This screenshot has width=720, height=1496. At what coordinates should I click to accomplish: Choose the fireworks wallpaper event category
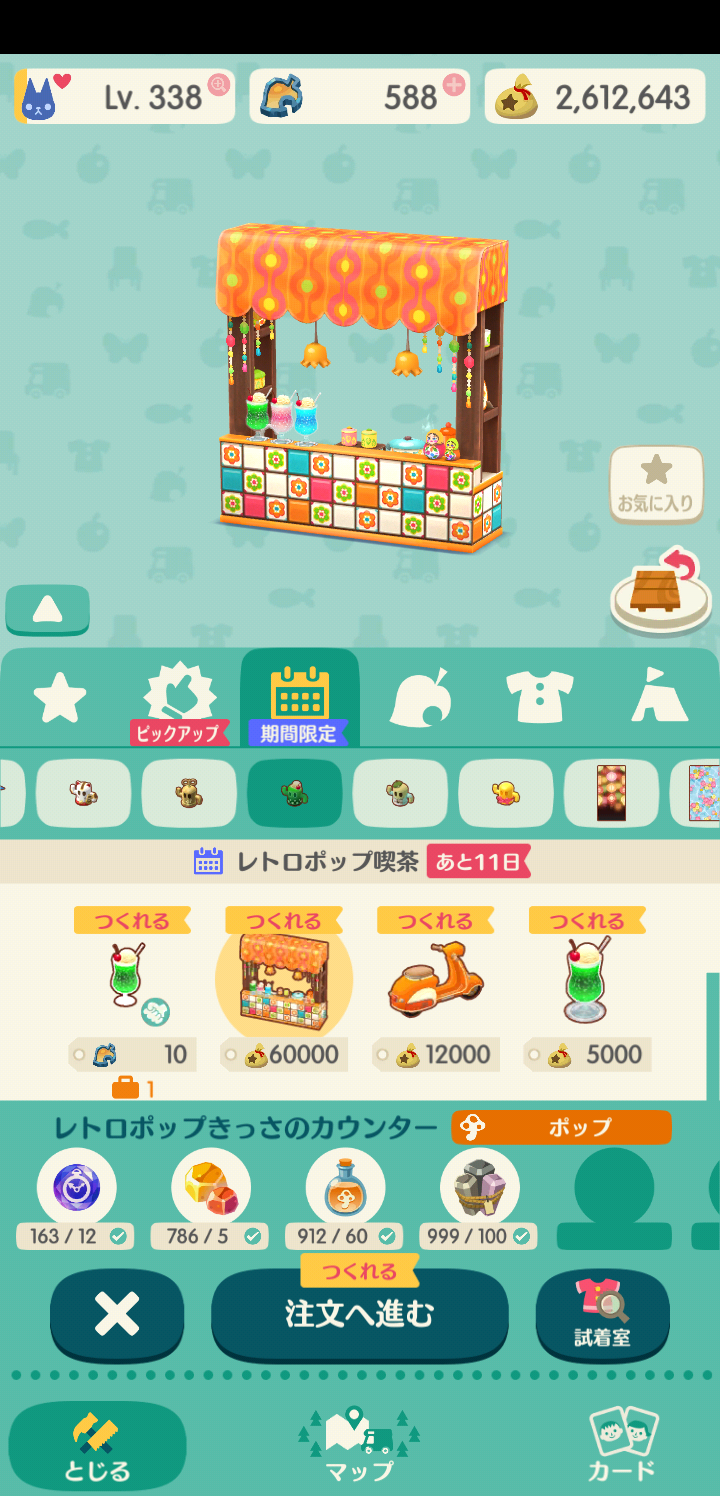pyautogui.click(x=611, y=794)
